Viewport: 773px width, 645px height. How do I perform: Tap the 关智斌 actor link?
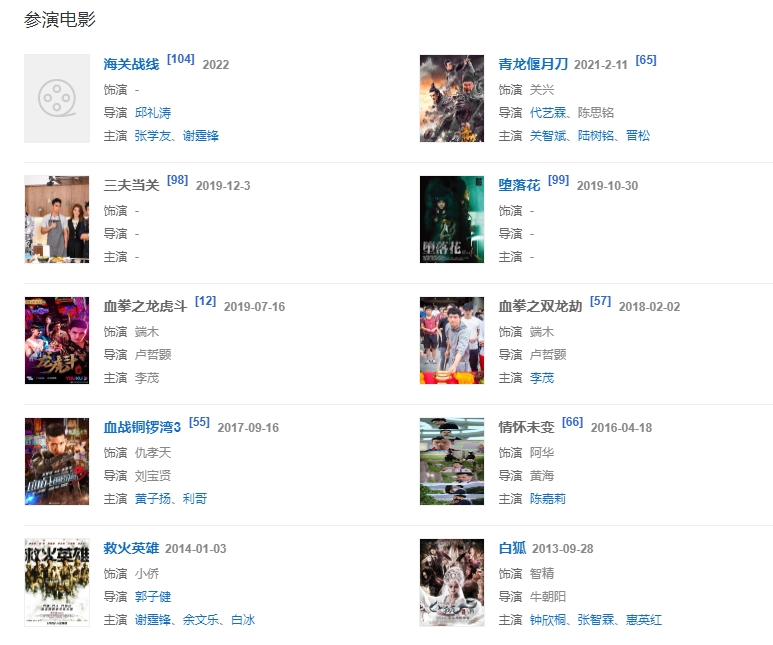(548, 136)
